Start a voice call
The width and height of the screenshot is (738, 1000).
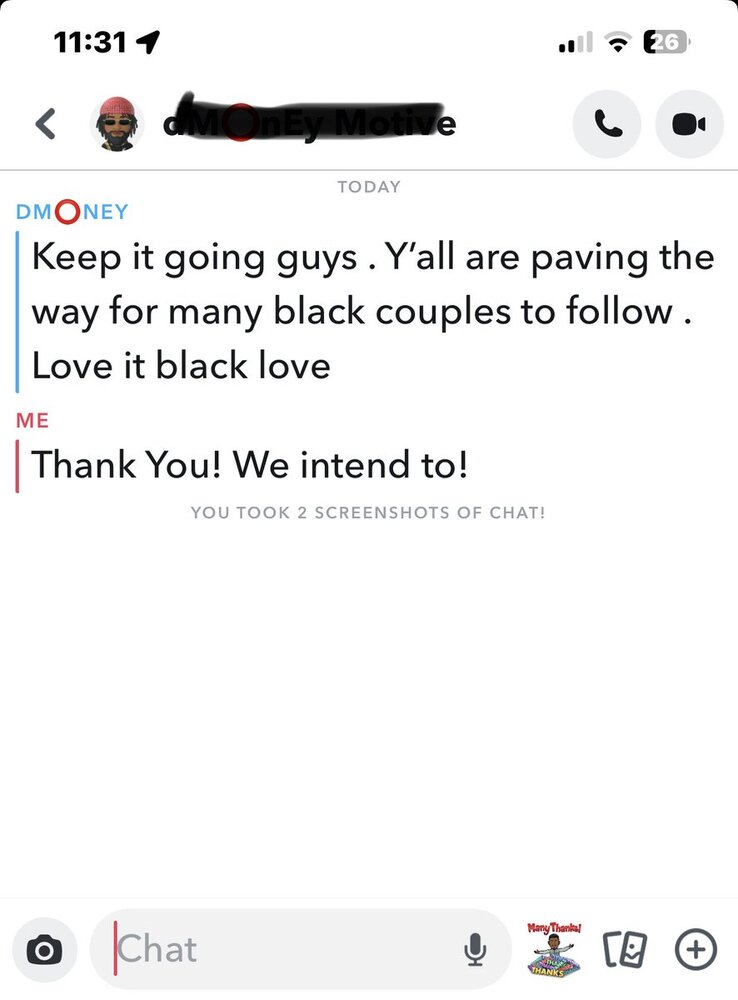pyautogui.click(x=606, y=124)
